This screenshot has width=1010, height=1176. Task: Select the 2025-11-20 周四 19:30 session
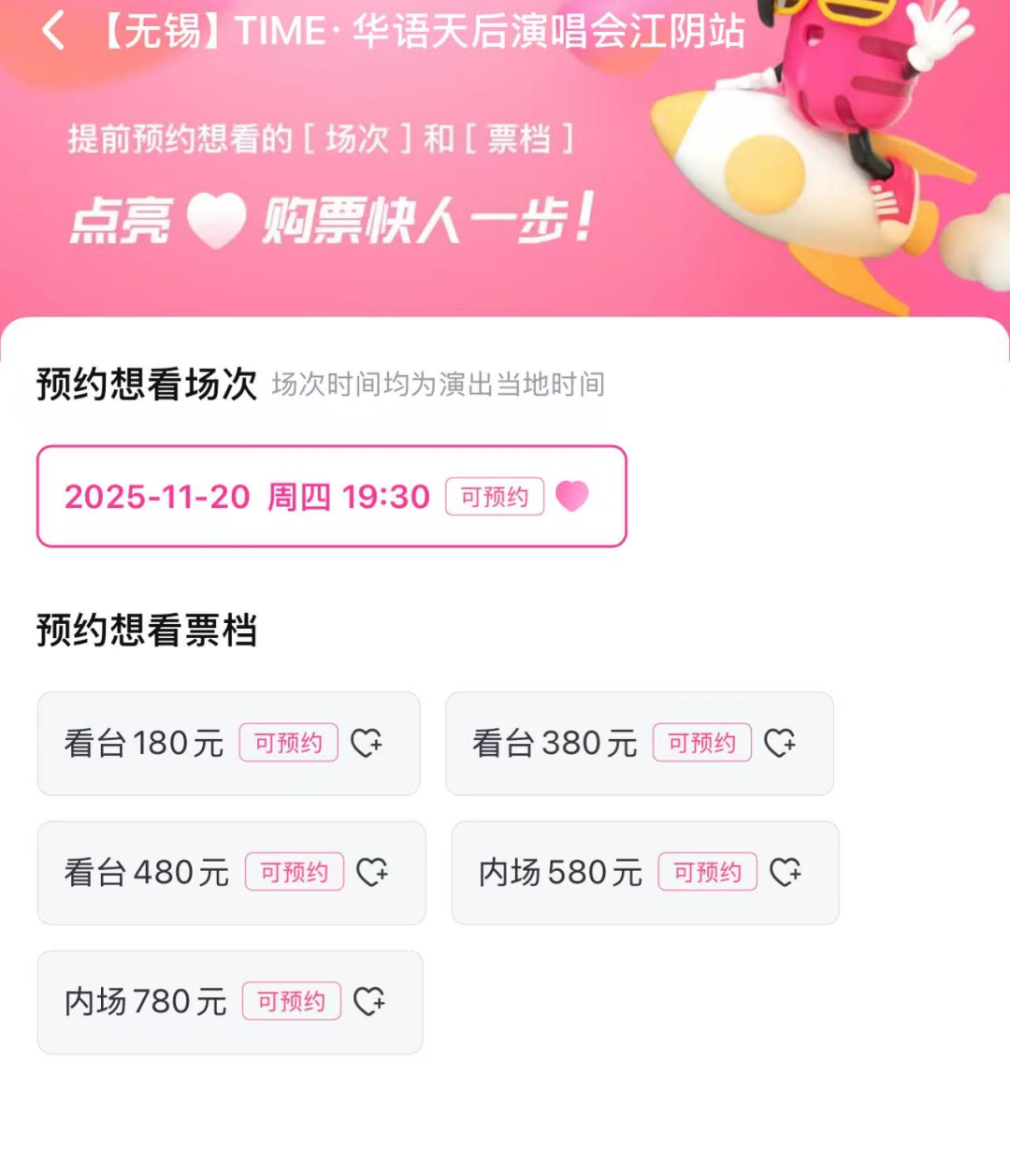(331, 497)
